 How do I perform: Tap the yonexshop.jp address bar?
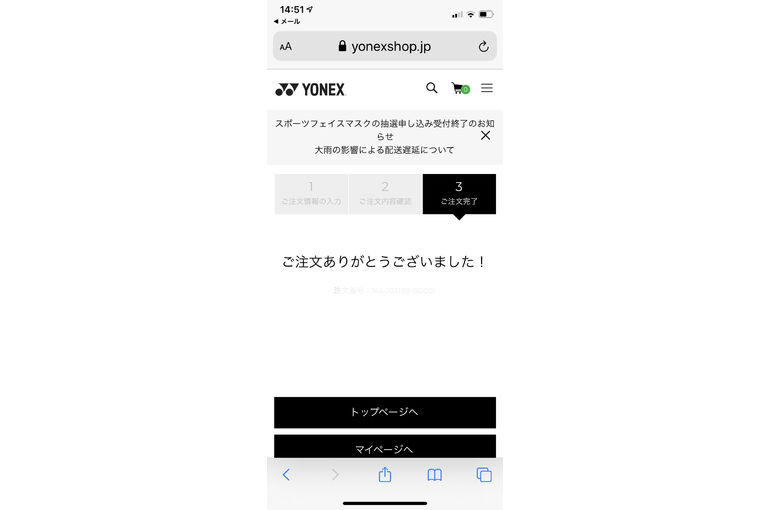pos(385,46)
